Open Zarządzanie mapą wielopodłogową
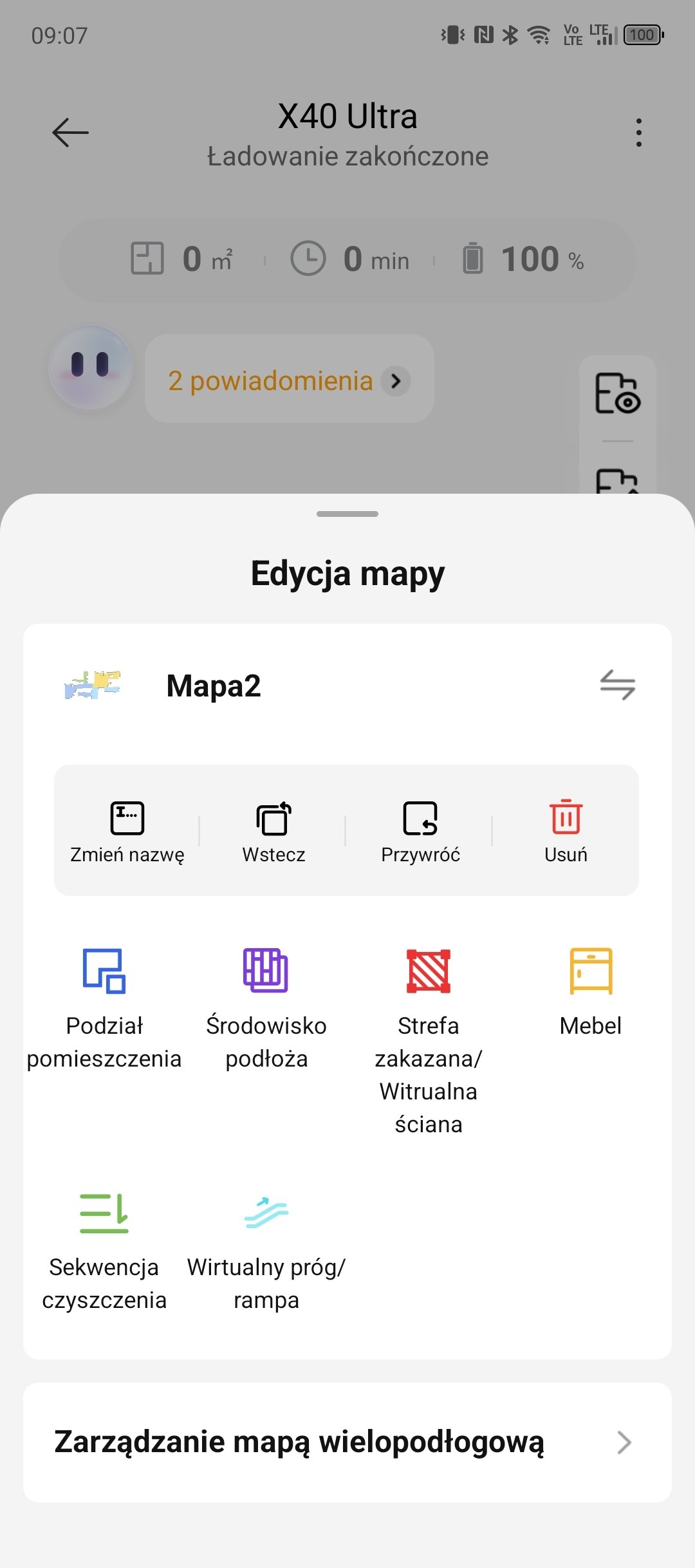The image size is (695, 1568). tap(347, 1442)
